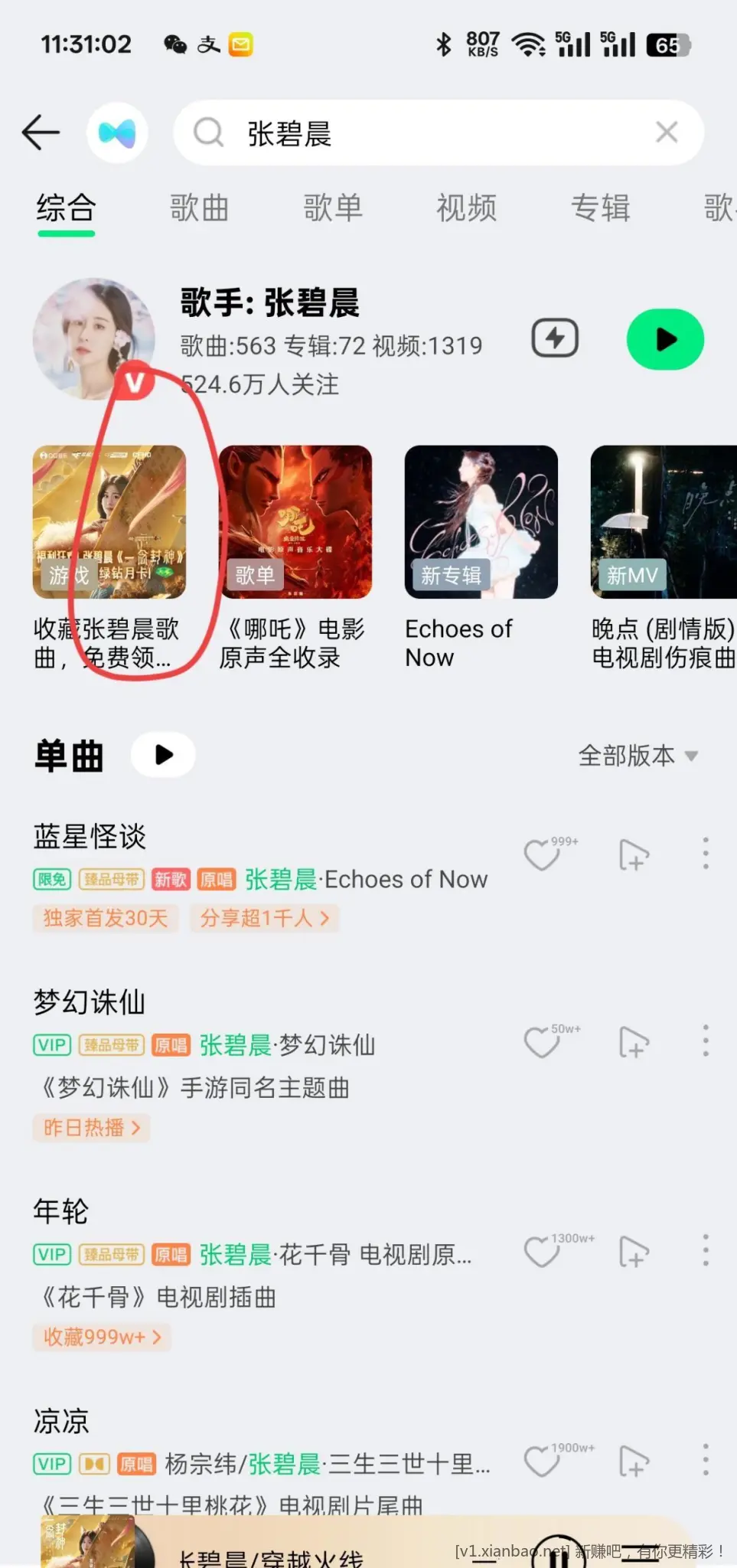Open the 收藏张碧晨歌曲 game promotion card
The image size is (737, 1568).
point(109,522)
